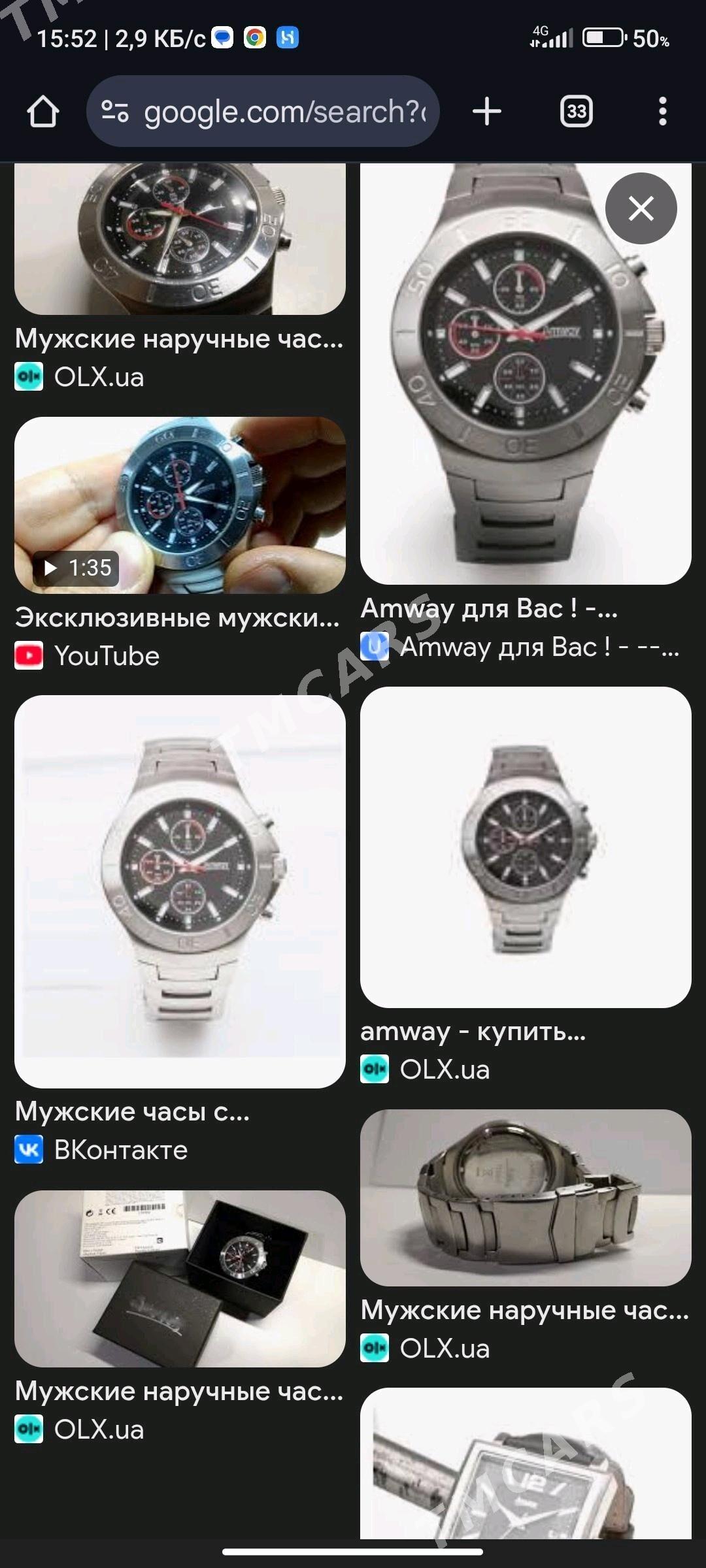
Task: Open the top OLX.ua watch image result
Action: coord(180,239)
